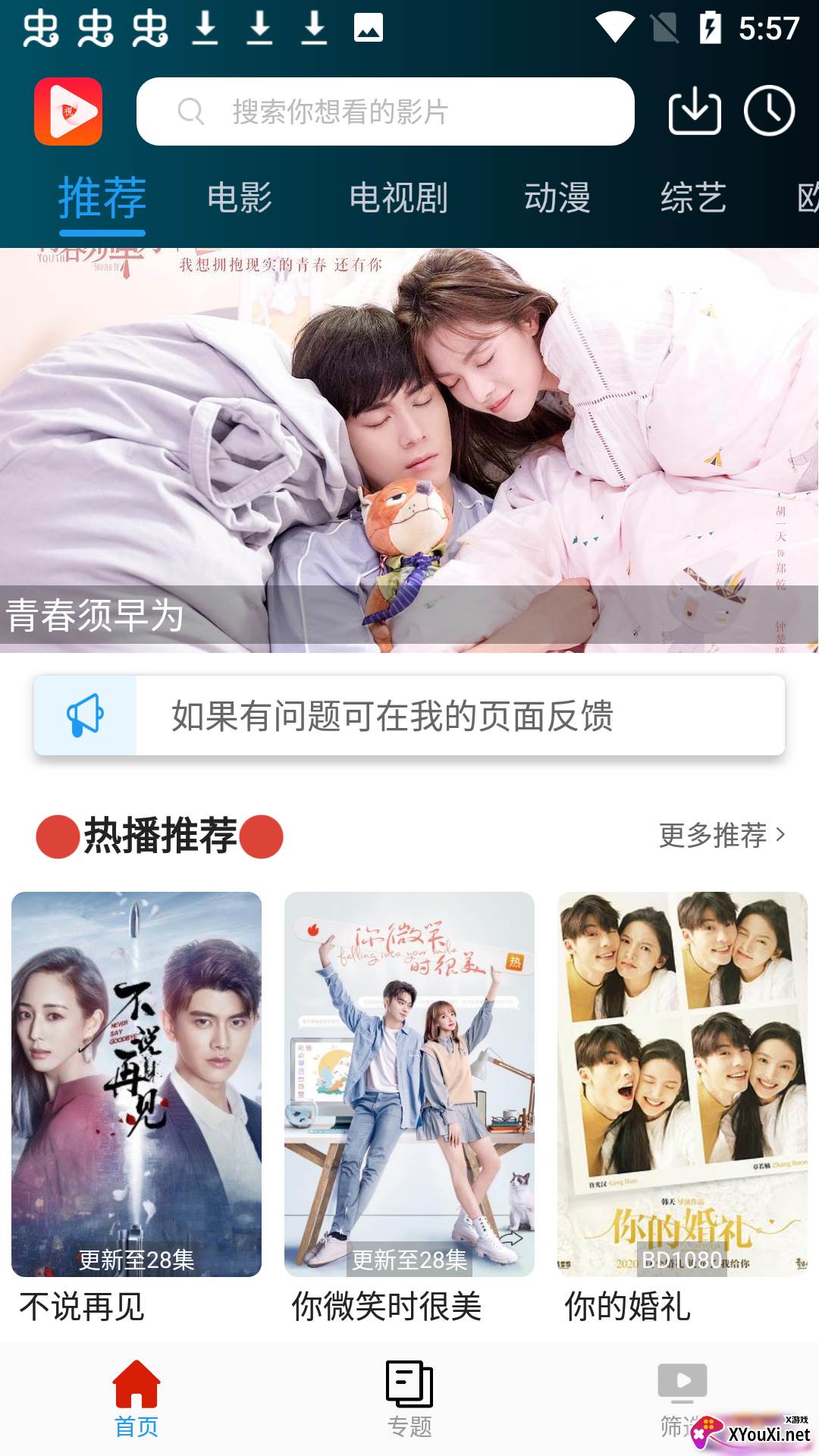Image resolution: width=819 pixels, height=1456 pixels.
Task: Go to the 首页 tab
Action: pos(136,1399)
